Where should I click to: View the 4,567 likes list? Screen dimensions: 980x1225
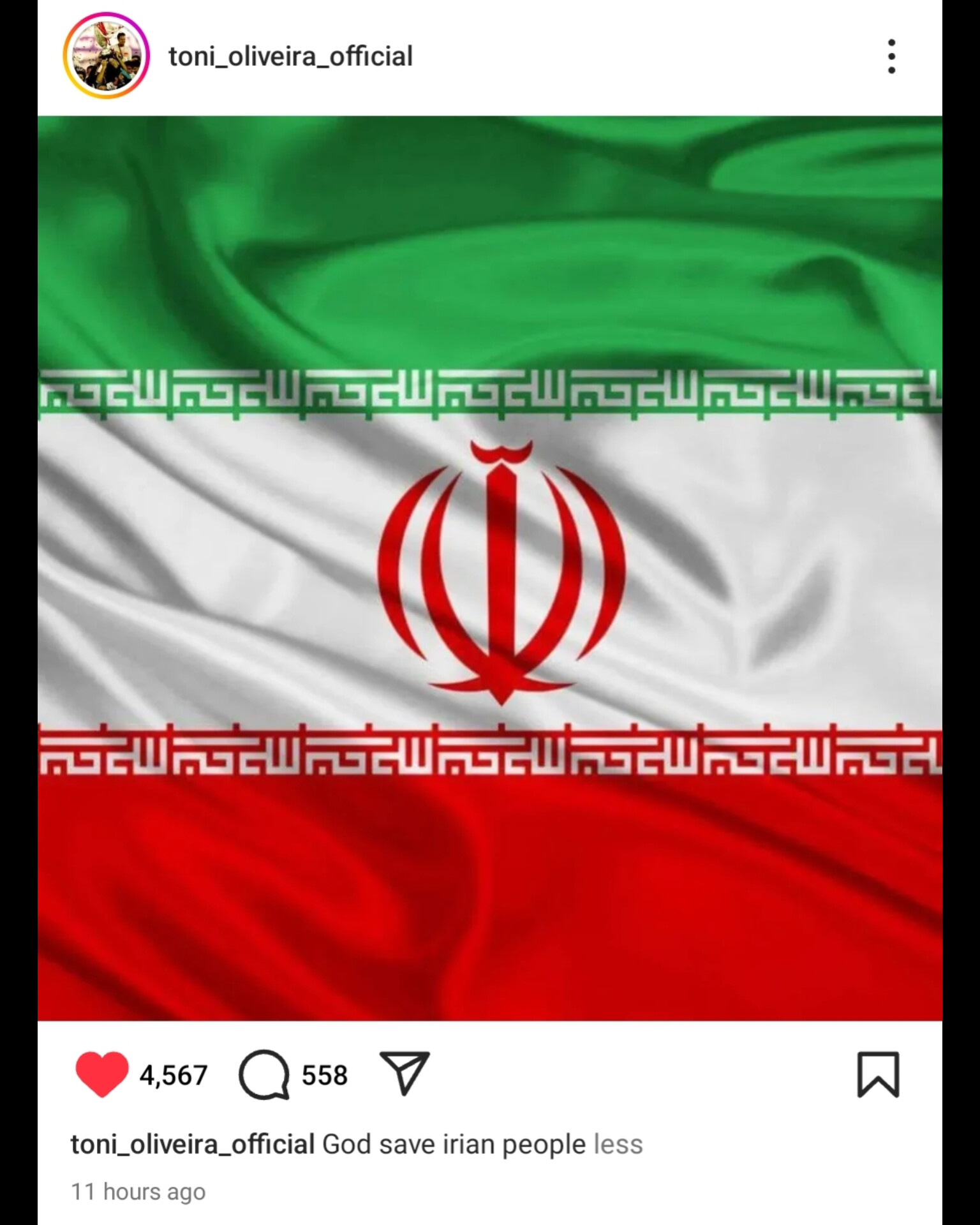pos(174,1076)
